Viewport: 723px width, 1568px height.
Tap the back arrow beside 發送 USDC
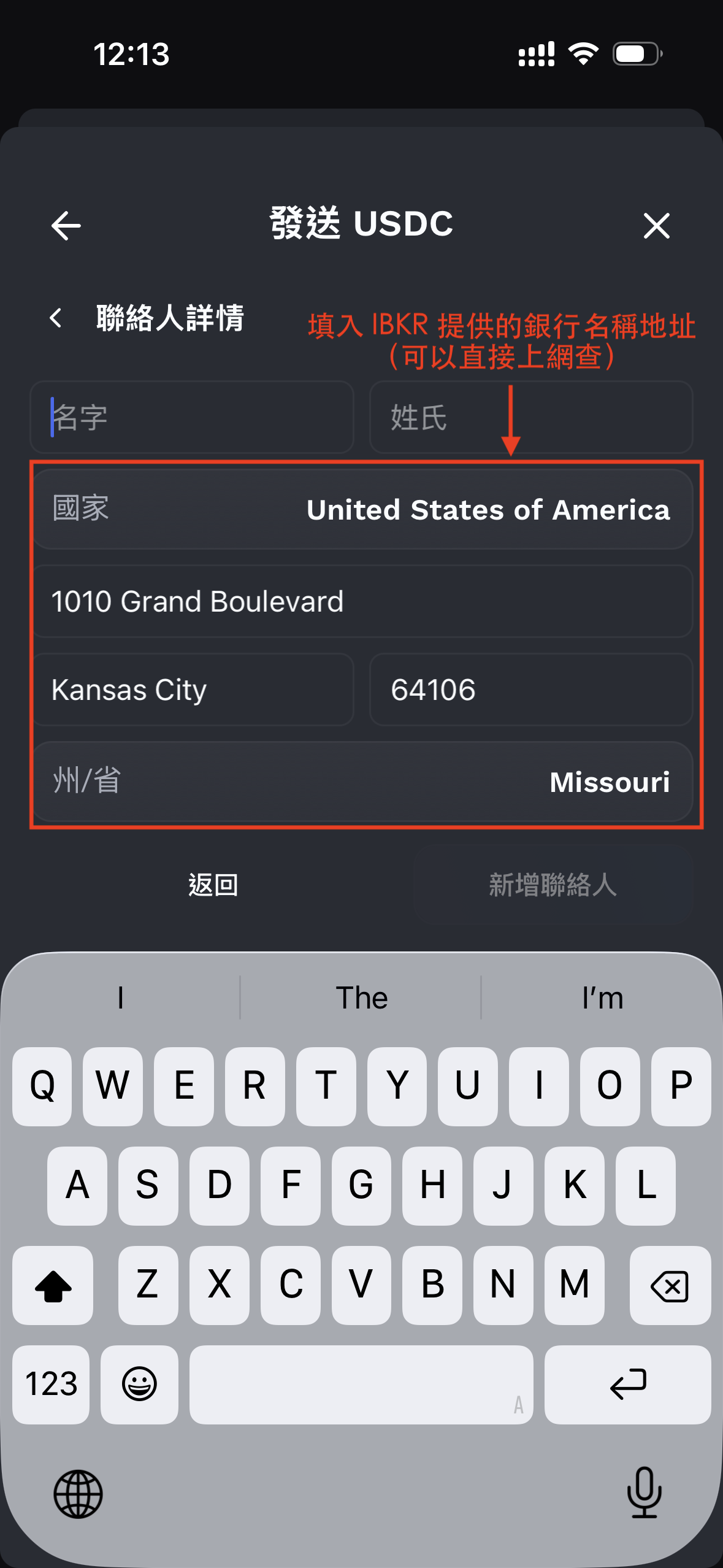(x=66, y=226)
